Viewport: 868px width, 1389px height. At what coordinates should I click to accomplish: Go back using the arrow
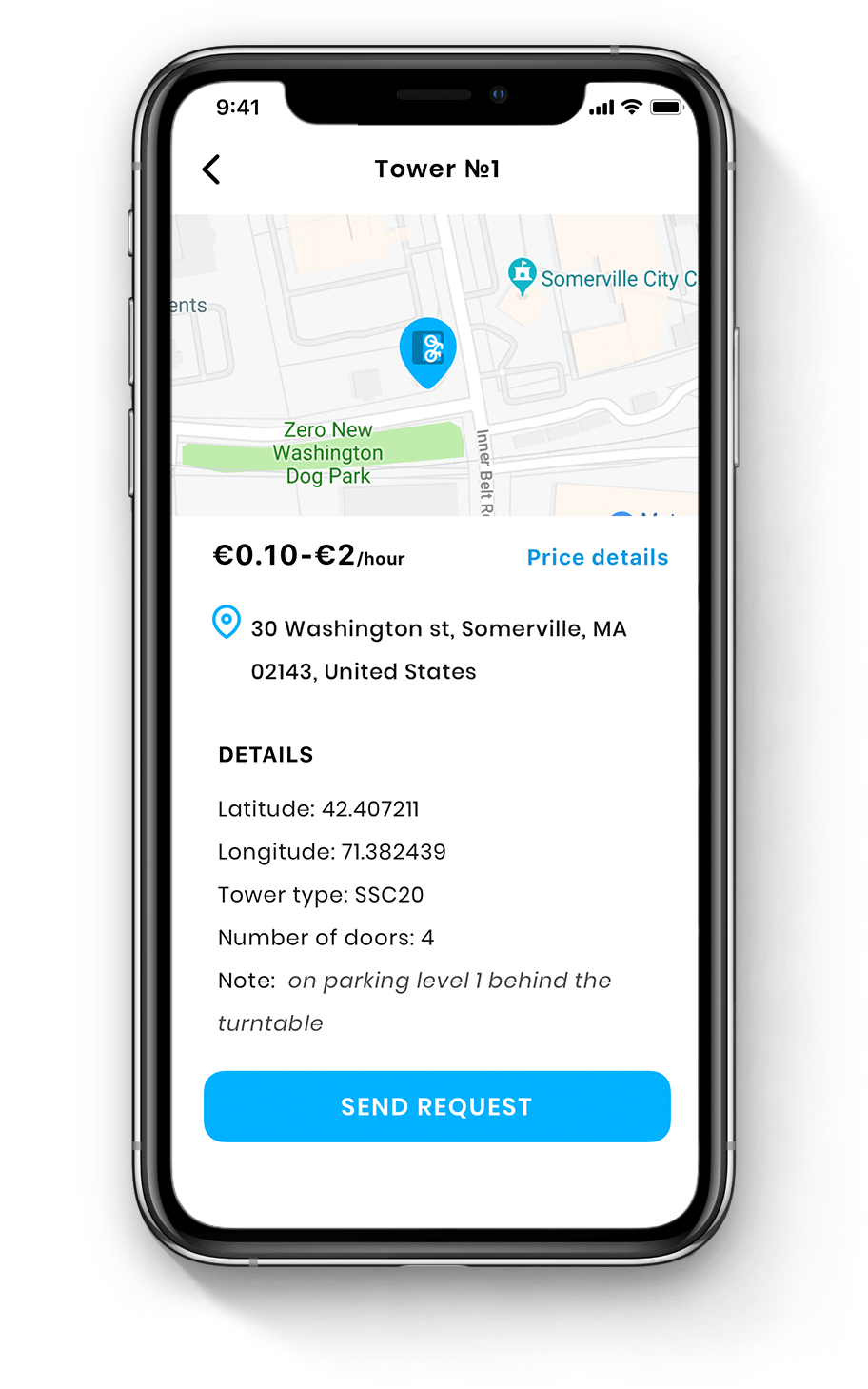(x=211, y=169)
